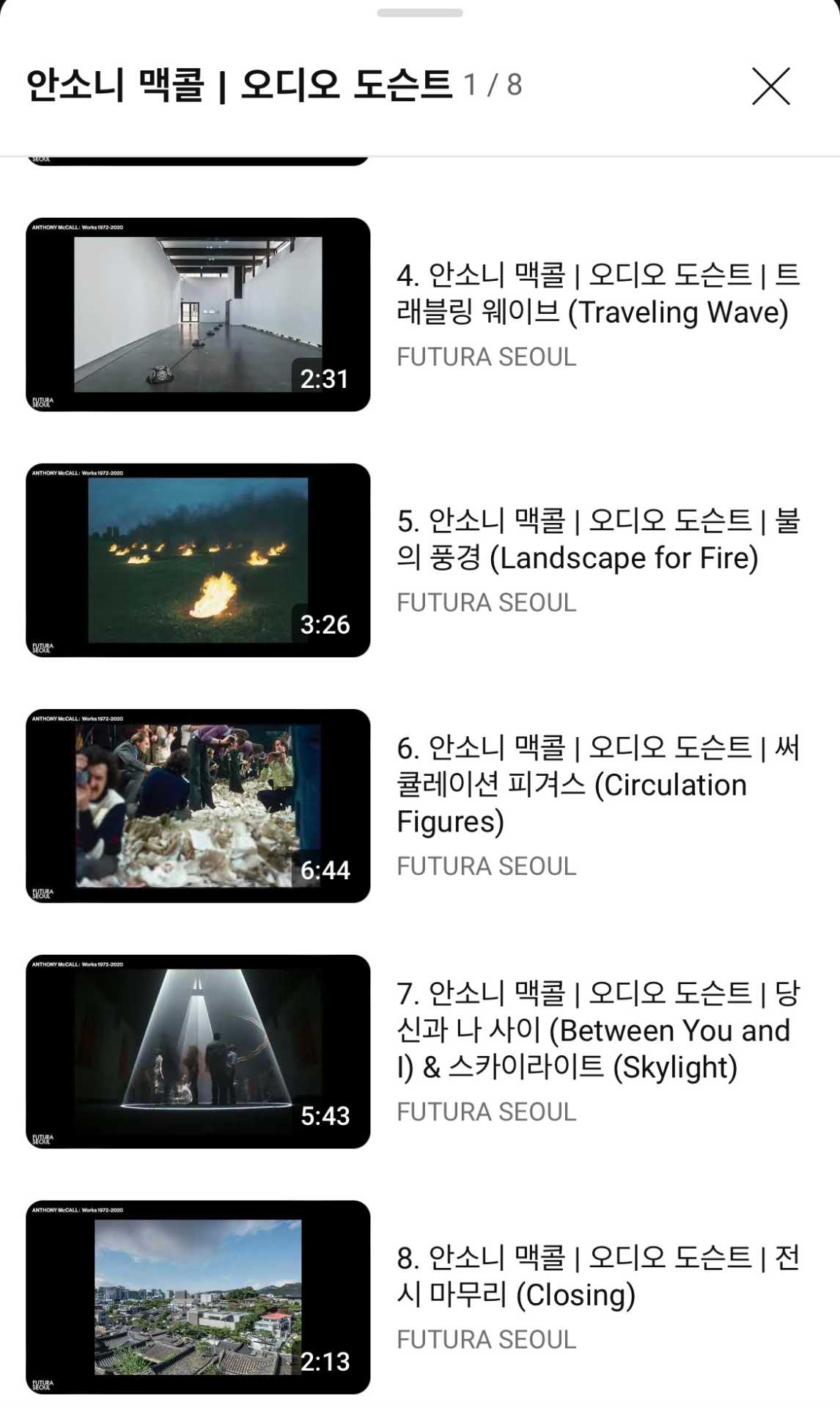The image size is (840, 1408).
Task: Play video 8 Closing
Action: tap(198, 1297)
